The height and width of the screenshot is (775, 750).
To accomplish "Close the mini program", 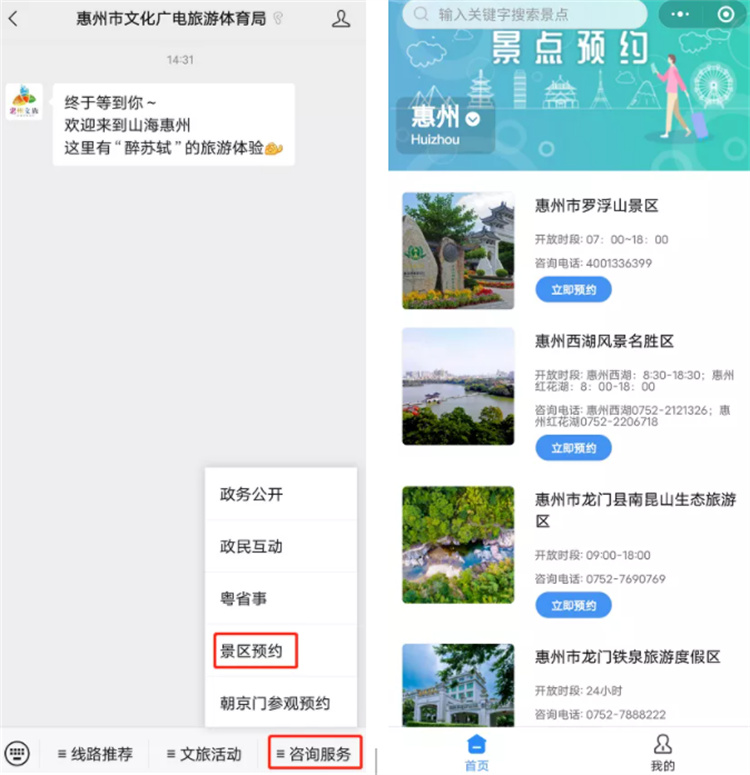I will 726,14.
